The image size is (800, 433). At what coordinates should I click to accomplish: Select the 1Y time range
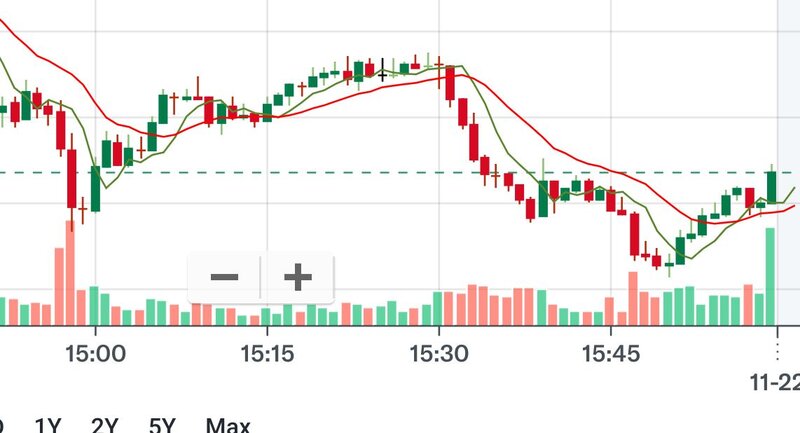pyautogui.click(x=48, y=426)
